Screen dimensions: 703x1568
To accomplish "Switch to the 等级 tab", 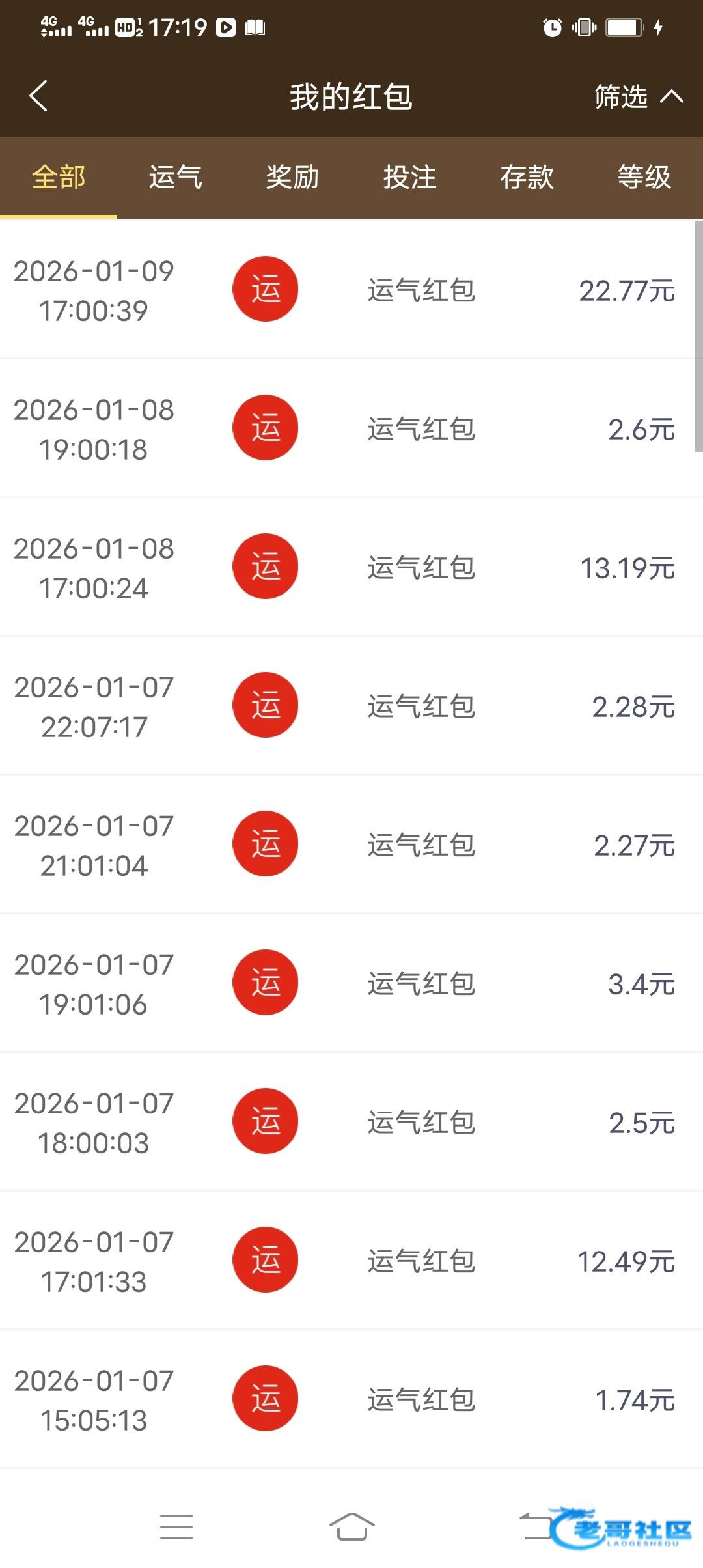I will pyautogui.click(x=644, y=177).
